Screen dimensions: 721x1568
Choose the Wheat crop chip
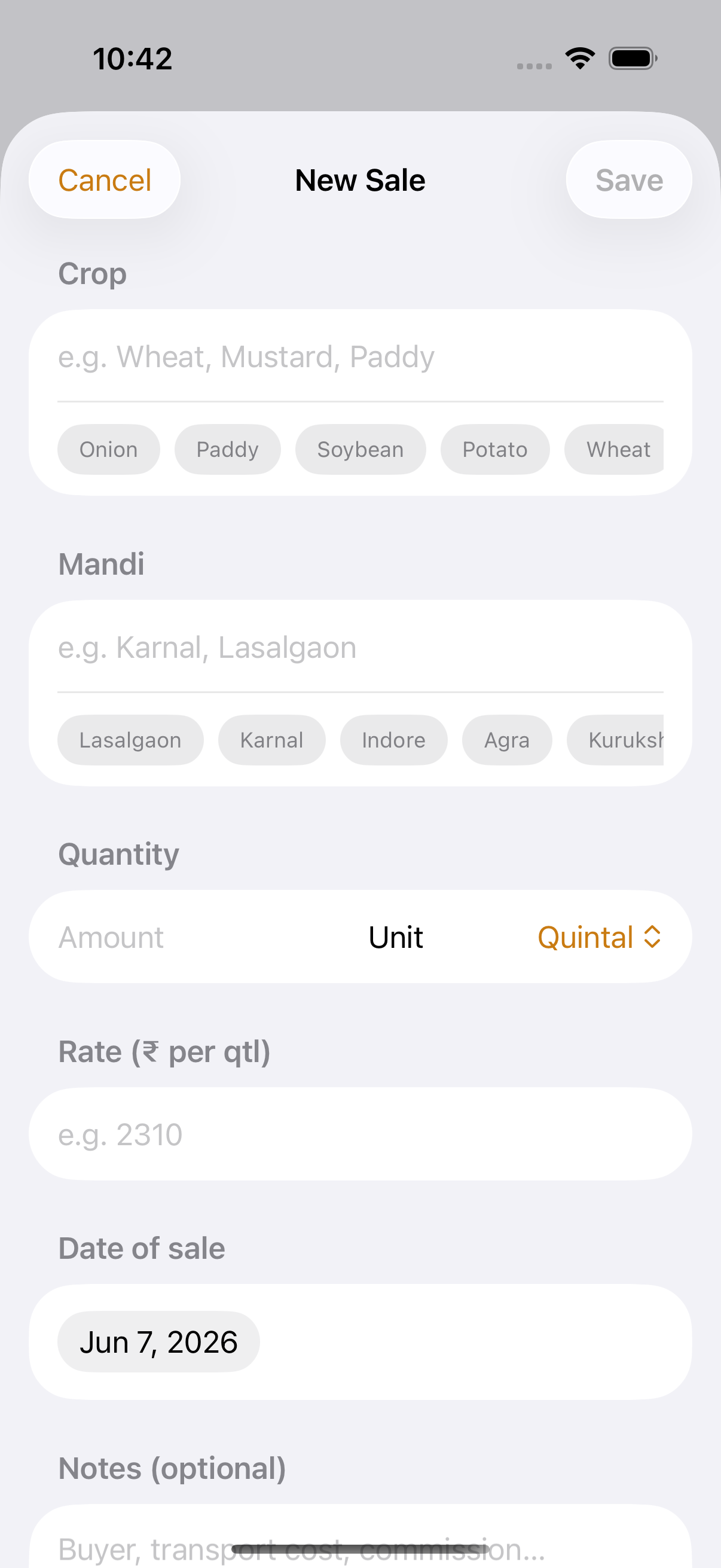(x=615, y=449)
